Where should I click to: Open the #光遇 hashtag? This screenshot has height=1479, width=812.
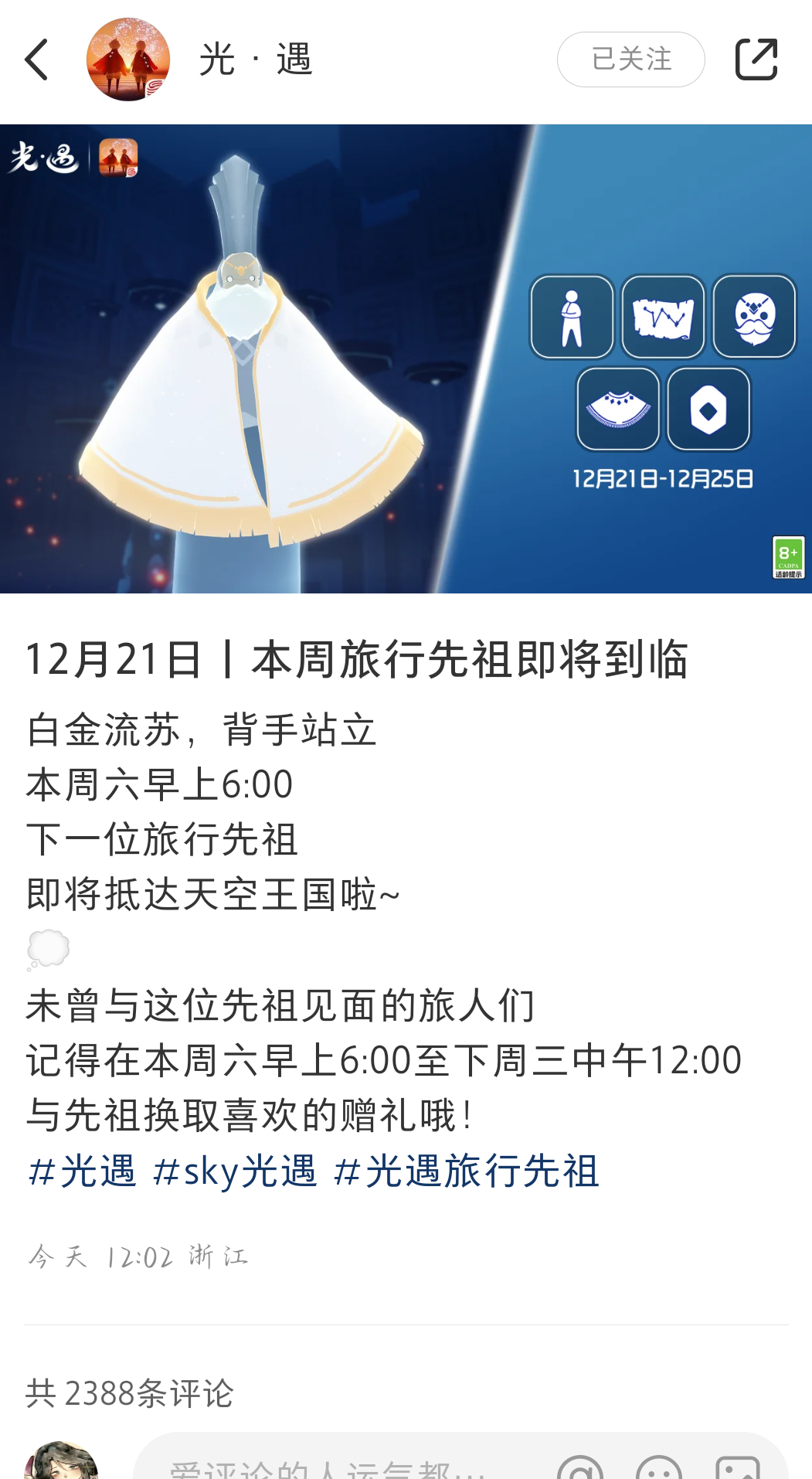click(x=82, y=1171)
